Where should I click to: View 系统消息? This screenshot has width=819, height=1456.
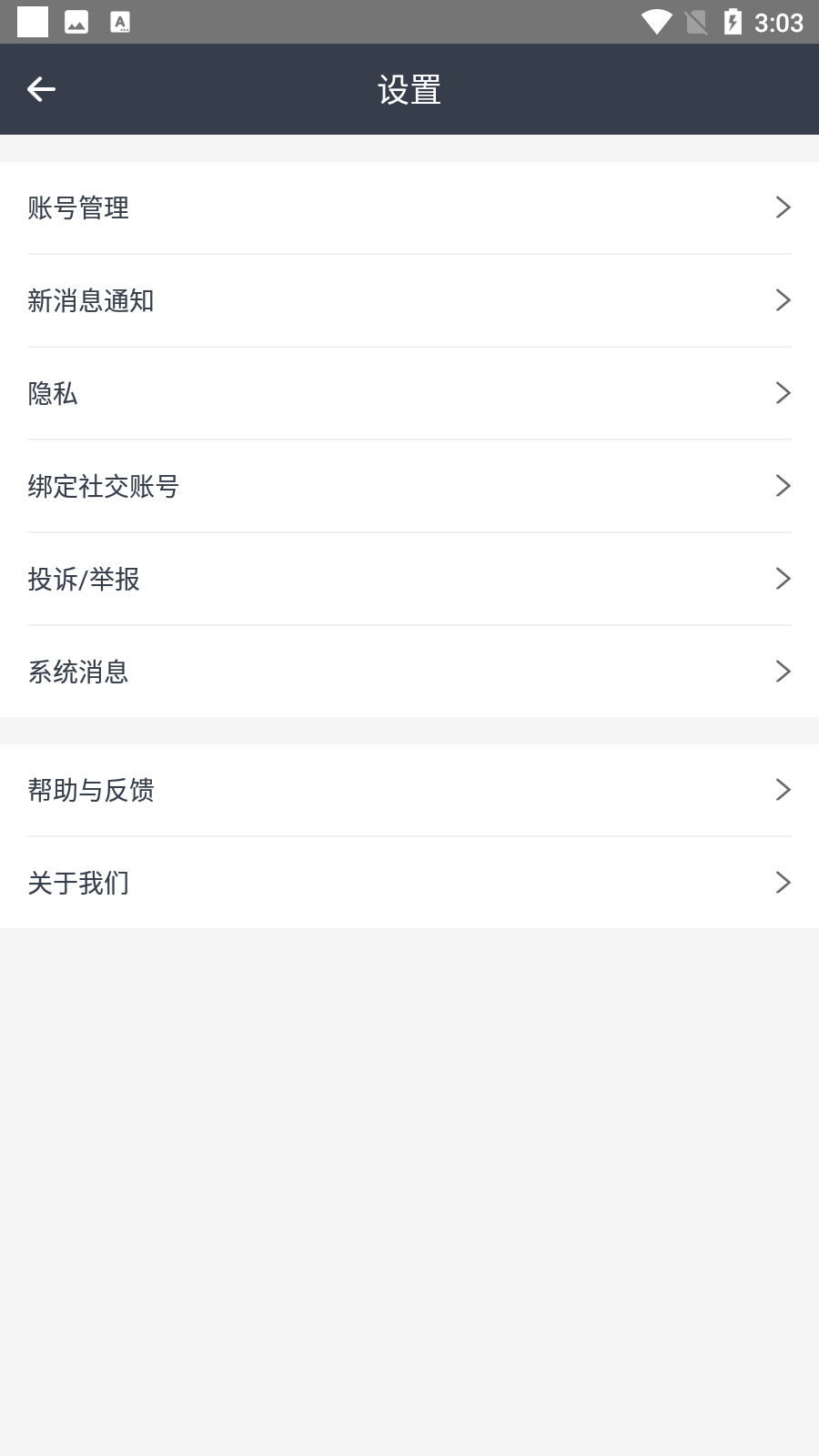[x=409, y=672]
